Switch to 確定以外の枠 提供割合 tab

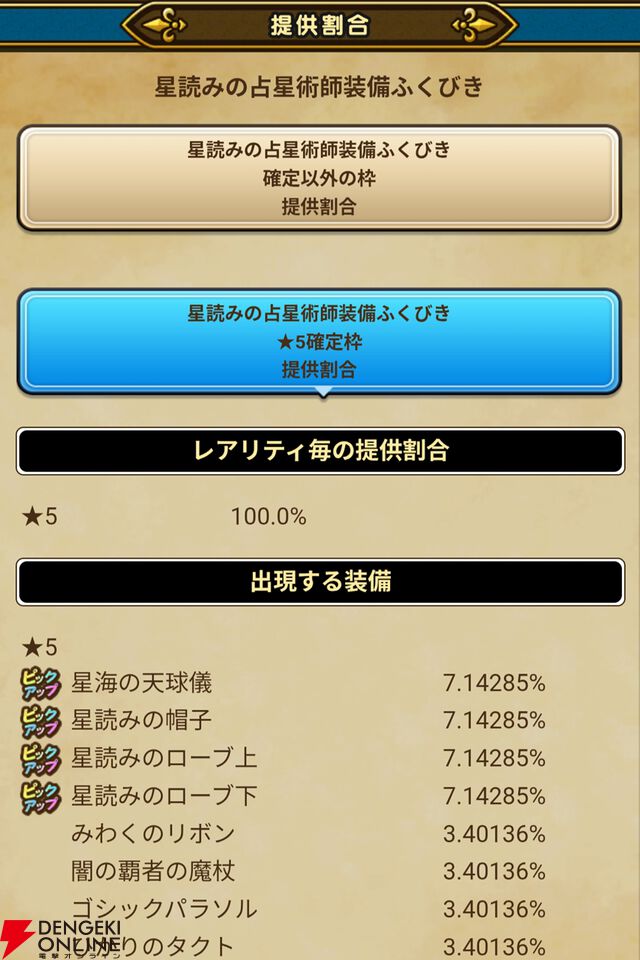[320, 179]
